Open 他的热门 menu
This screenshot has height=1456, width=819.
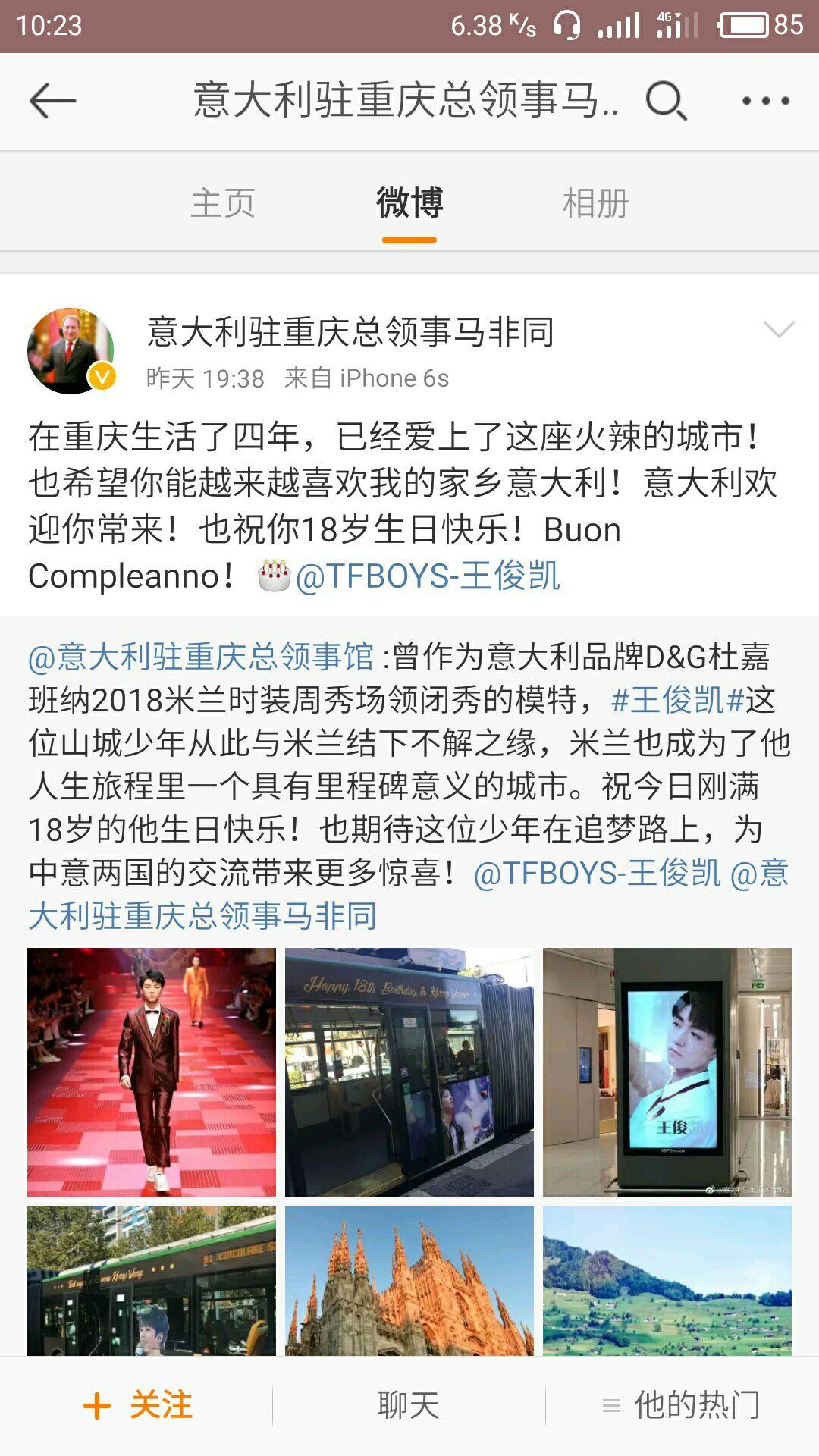682,1405
